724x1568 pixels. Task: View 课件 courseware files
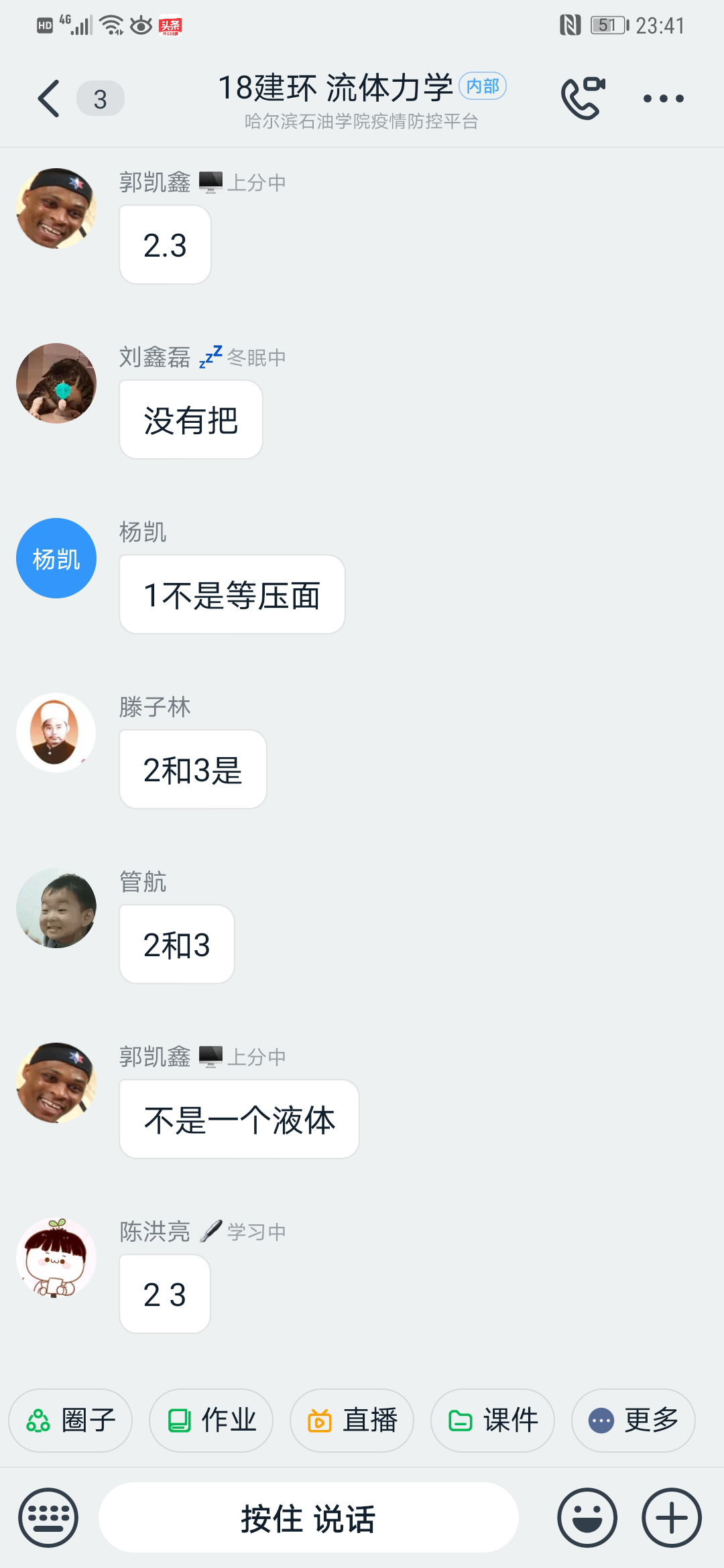click(x=493, y=1420)
